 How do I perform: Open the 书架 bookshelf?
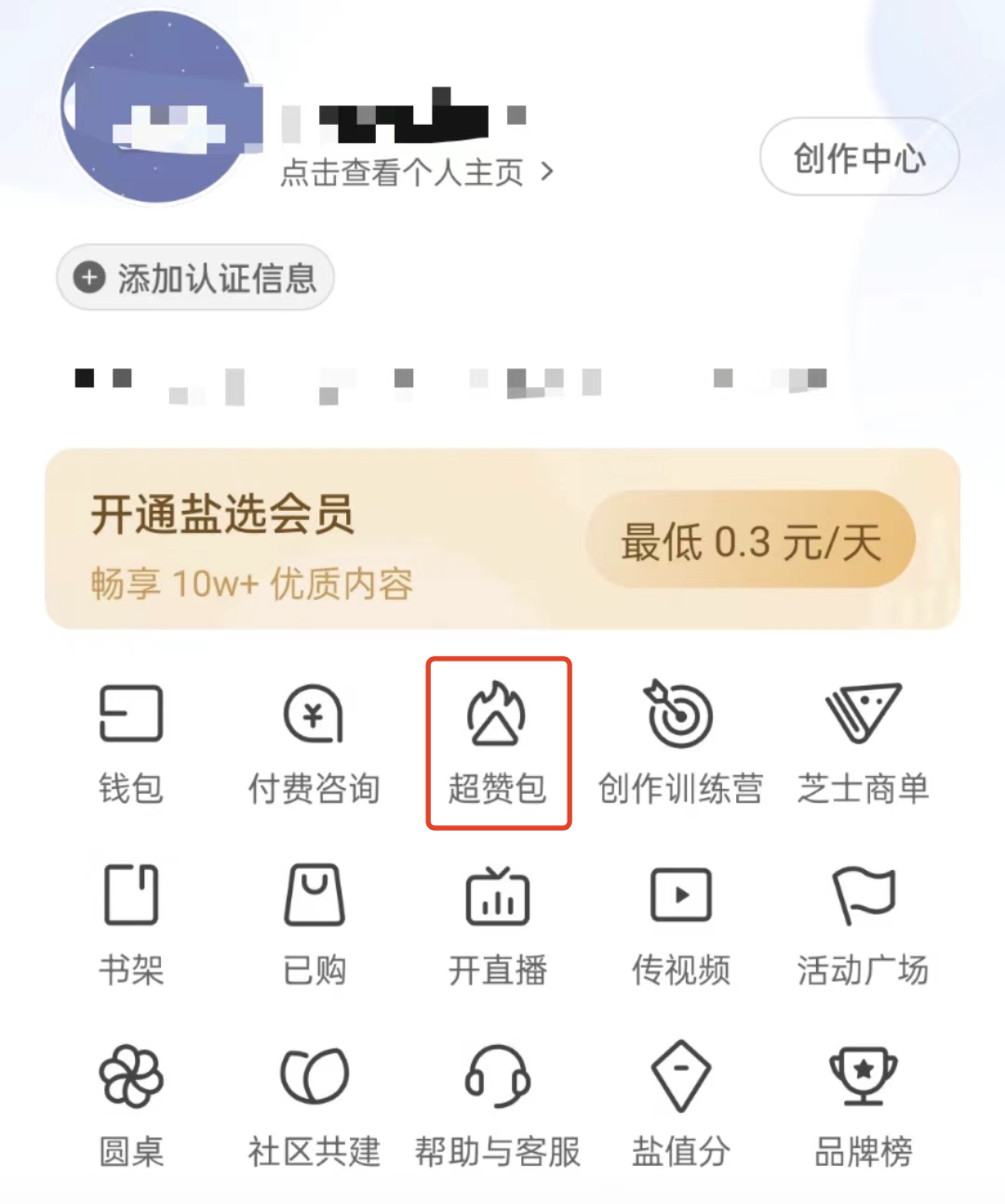click(x=131, y=924)
